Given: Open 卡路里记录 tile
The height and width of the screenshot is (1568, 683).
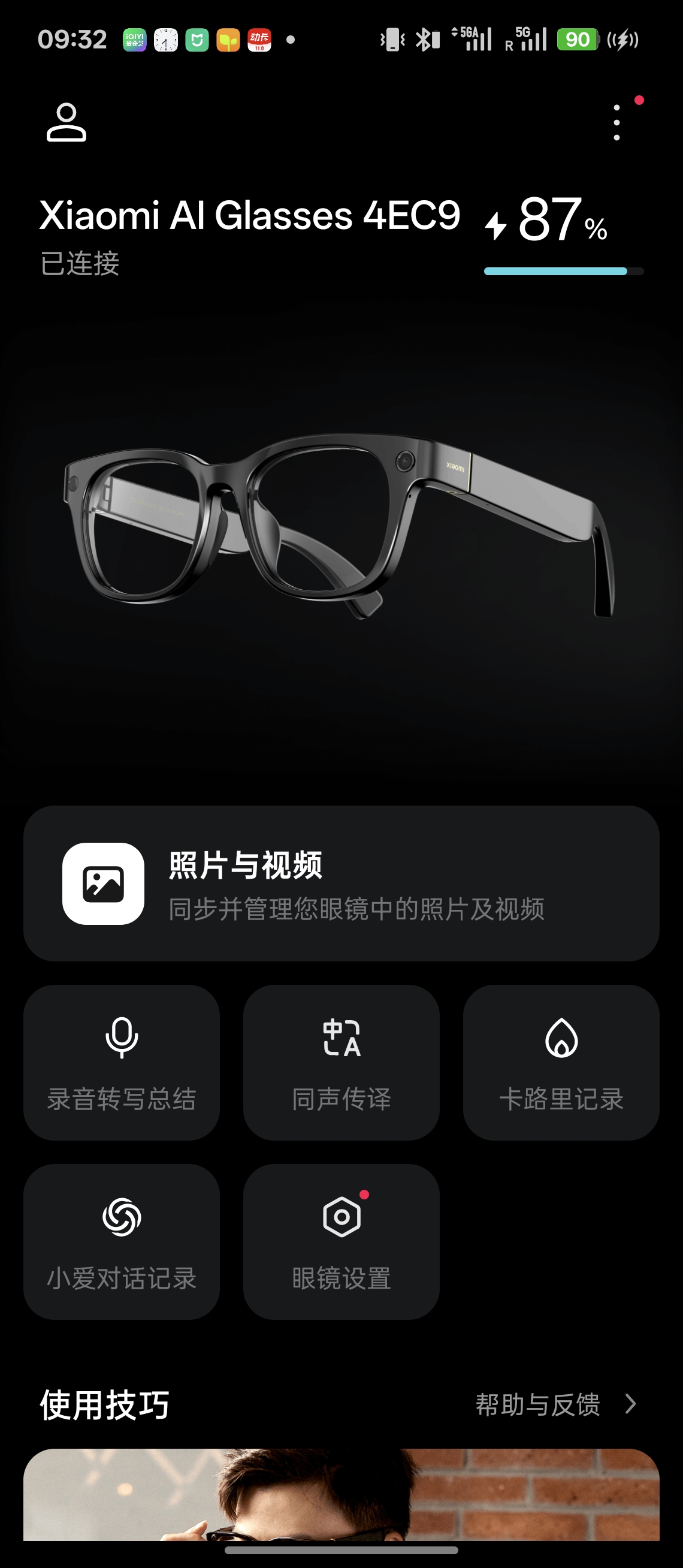Looking at the screenshot, I should pyautogui.click(x=561, y=1062).
